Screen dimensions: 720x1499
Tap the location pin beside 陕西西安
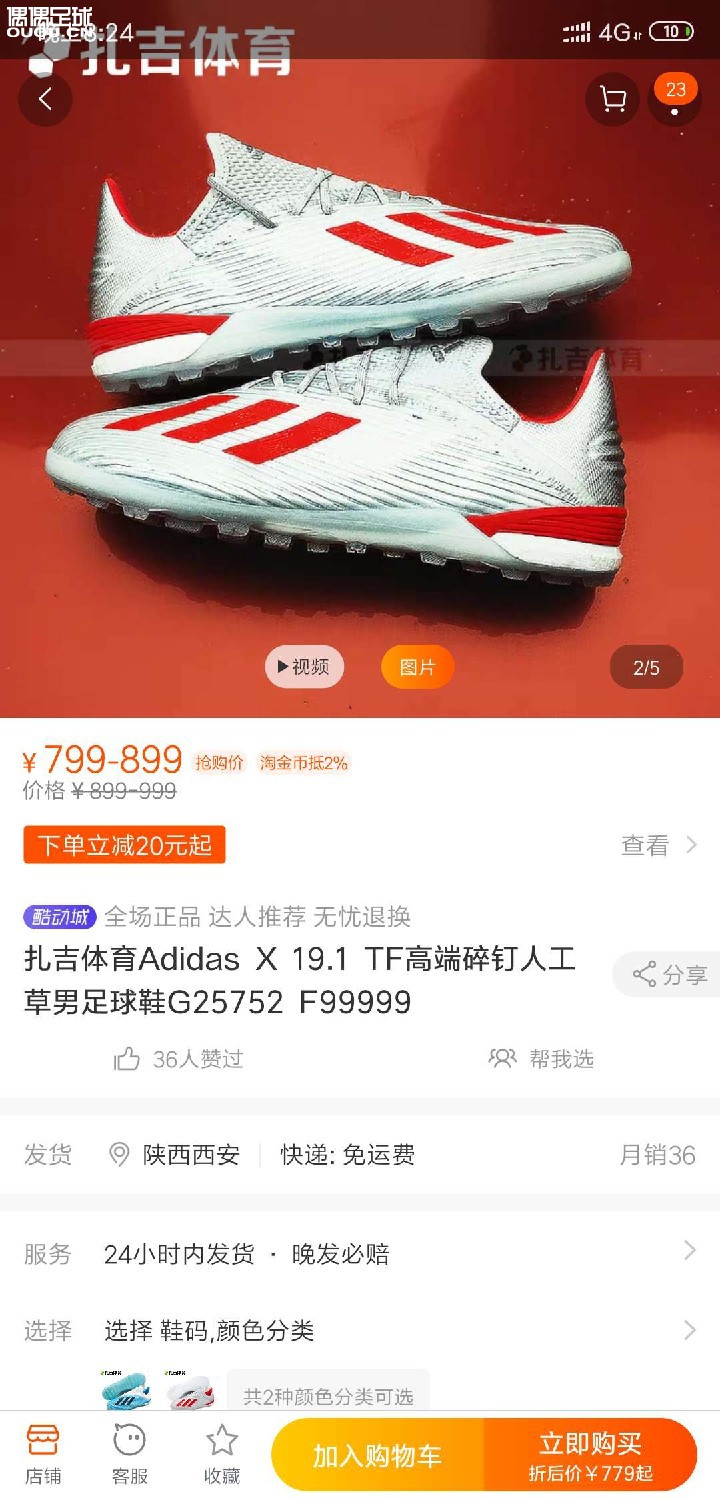(x=118, y=1154)
